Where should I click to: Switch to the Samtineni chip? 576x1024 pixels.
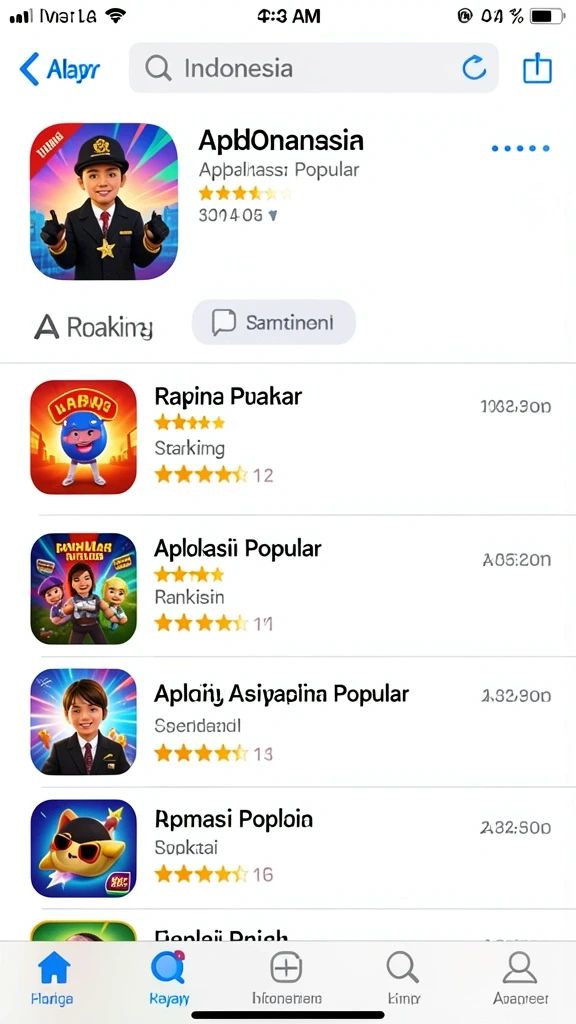[x=274, y=322]
